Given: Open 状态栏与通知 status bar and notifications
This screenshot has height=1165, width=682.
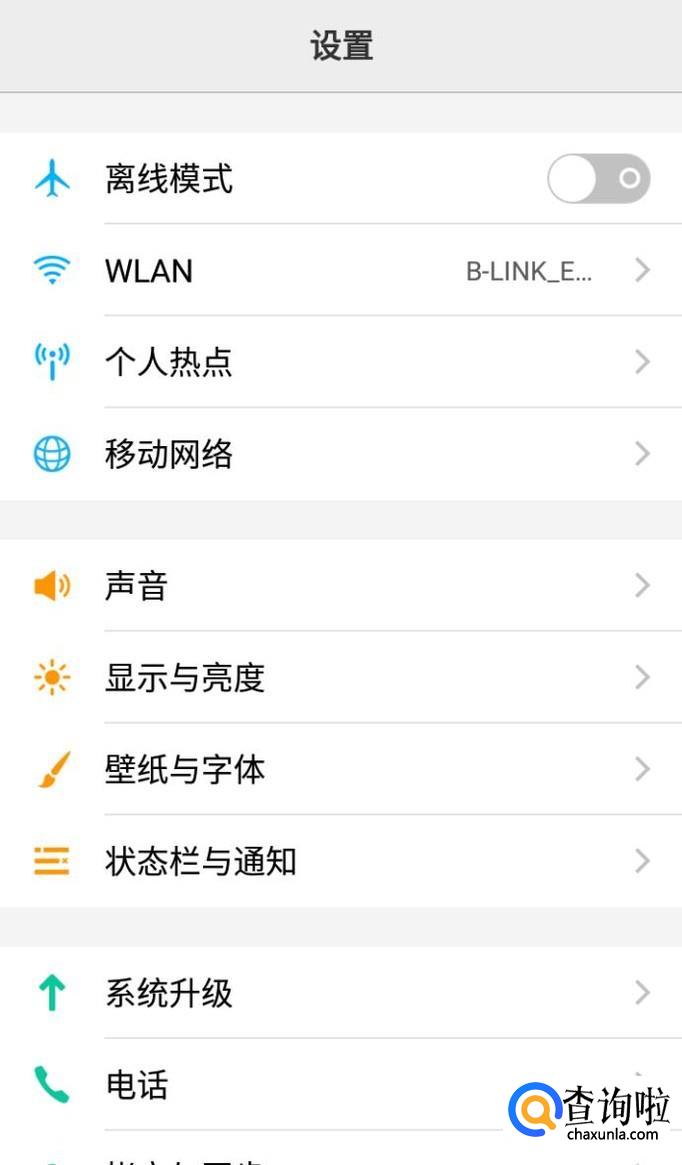Looking at the screenshot, I should (x=340, y=861).
